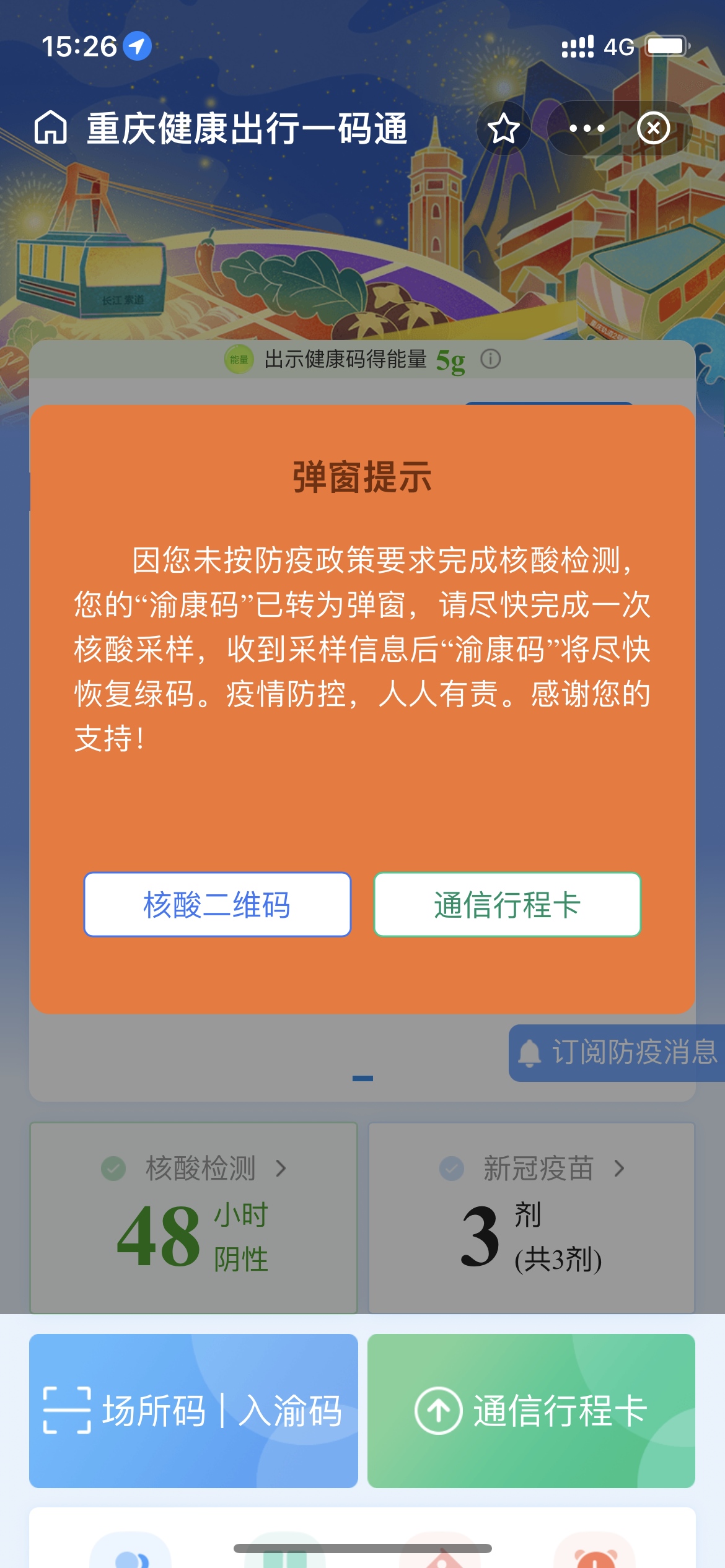Open 场所码 | 入渝码 scanner
Image resolution: width=725 pixels, height=1568 pixels.
pyautogui.click(x=193, y=1411)
